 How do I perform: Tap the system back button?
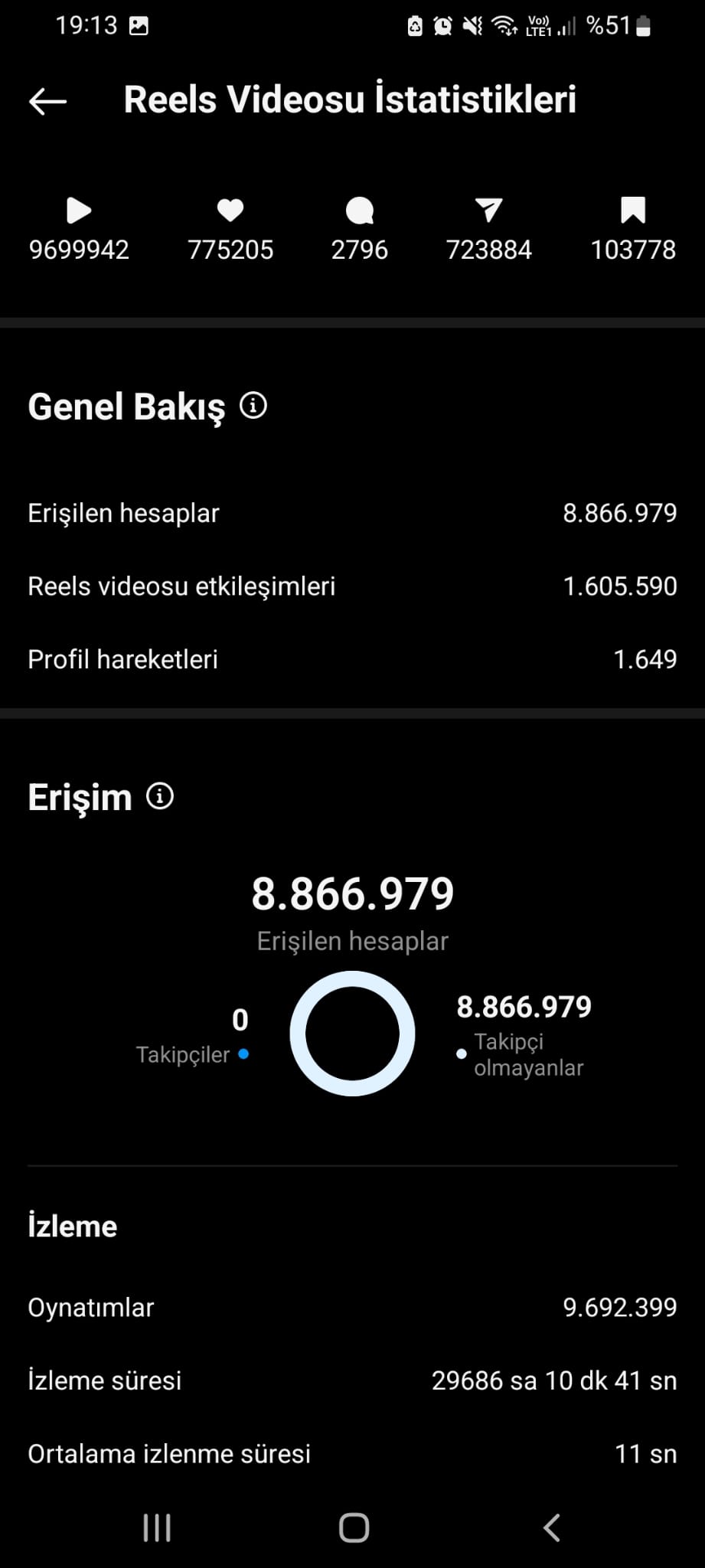click(x=551, y=1527)
